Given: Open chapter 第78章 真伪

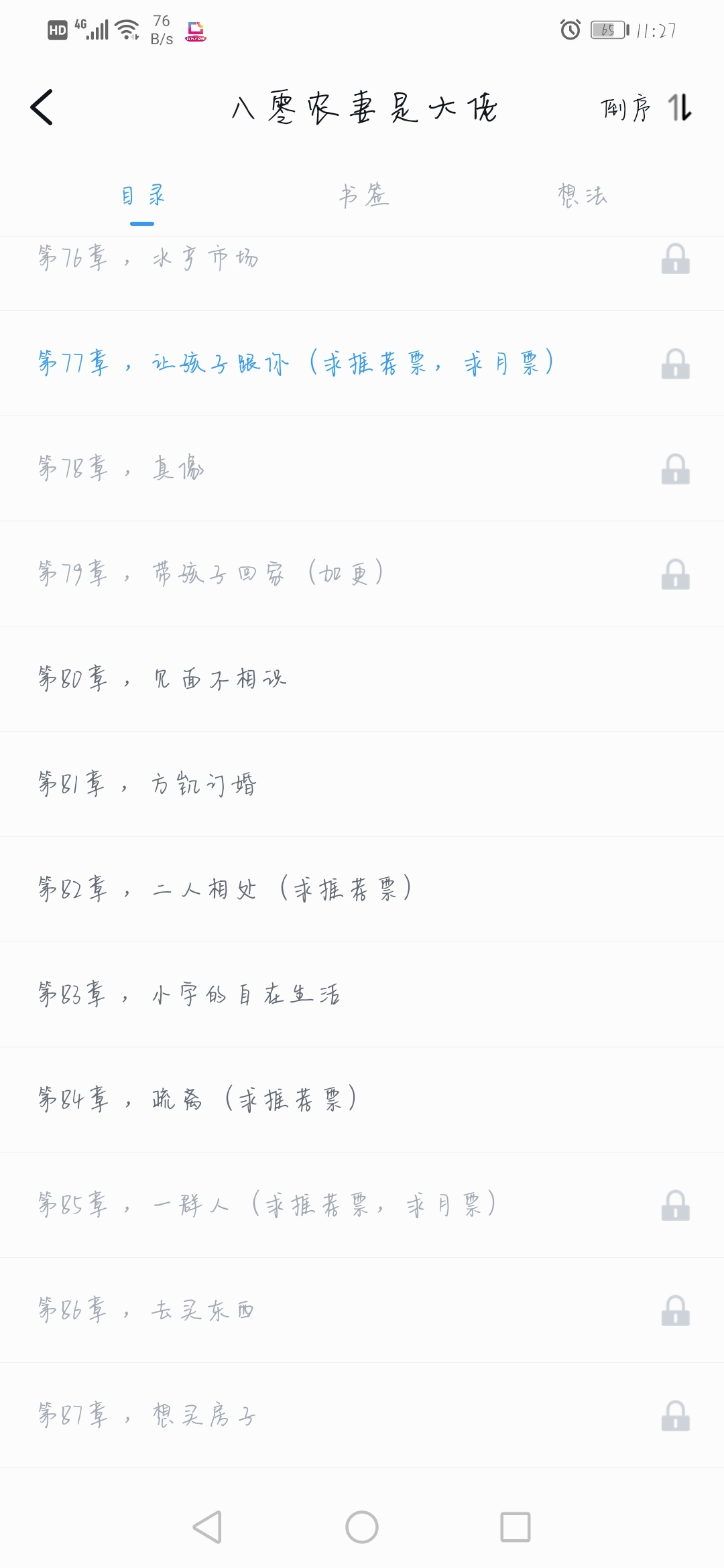Looking at the screenshot, I should click(x=121, y=468).
